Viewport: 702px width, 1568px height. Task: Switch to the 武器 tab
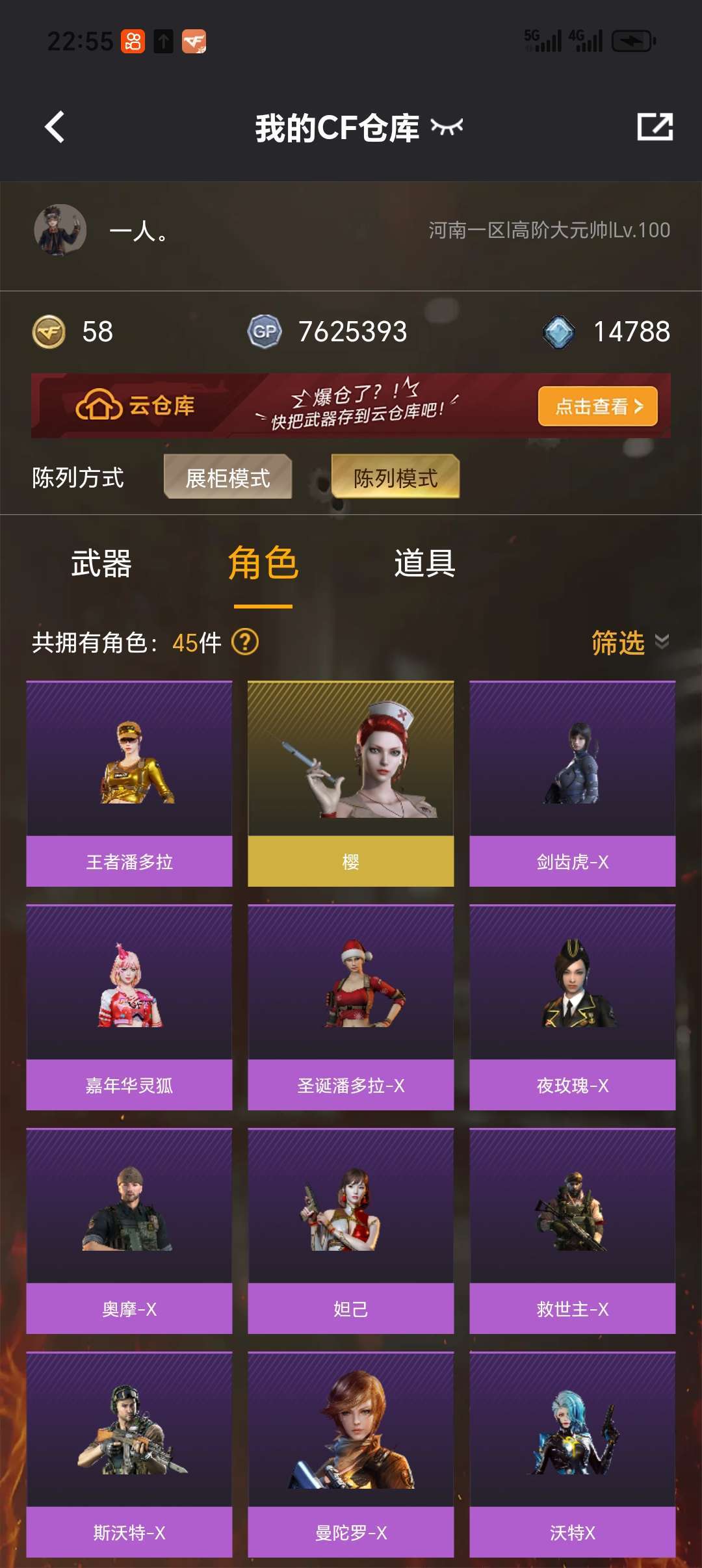click(101, 563)
